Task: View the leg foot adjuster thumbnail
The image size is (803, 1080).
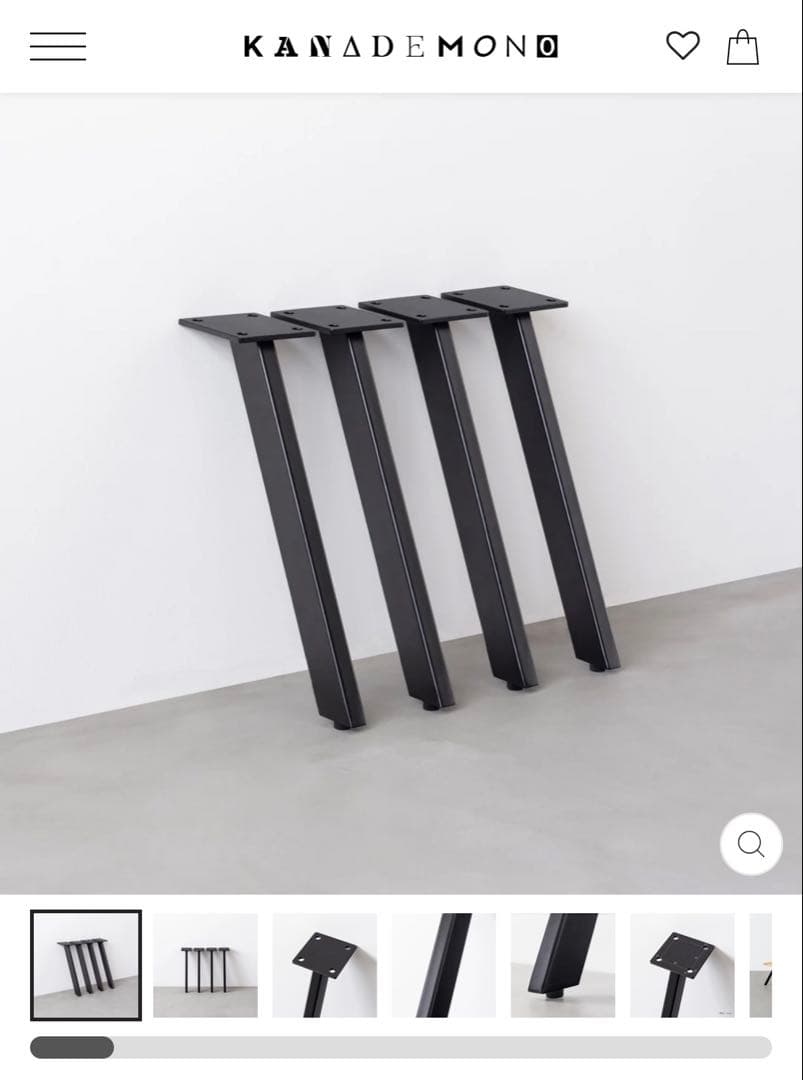Action: point(563,965)
